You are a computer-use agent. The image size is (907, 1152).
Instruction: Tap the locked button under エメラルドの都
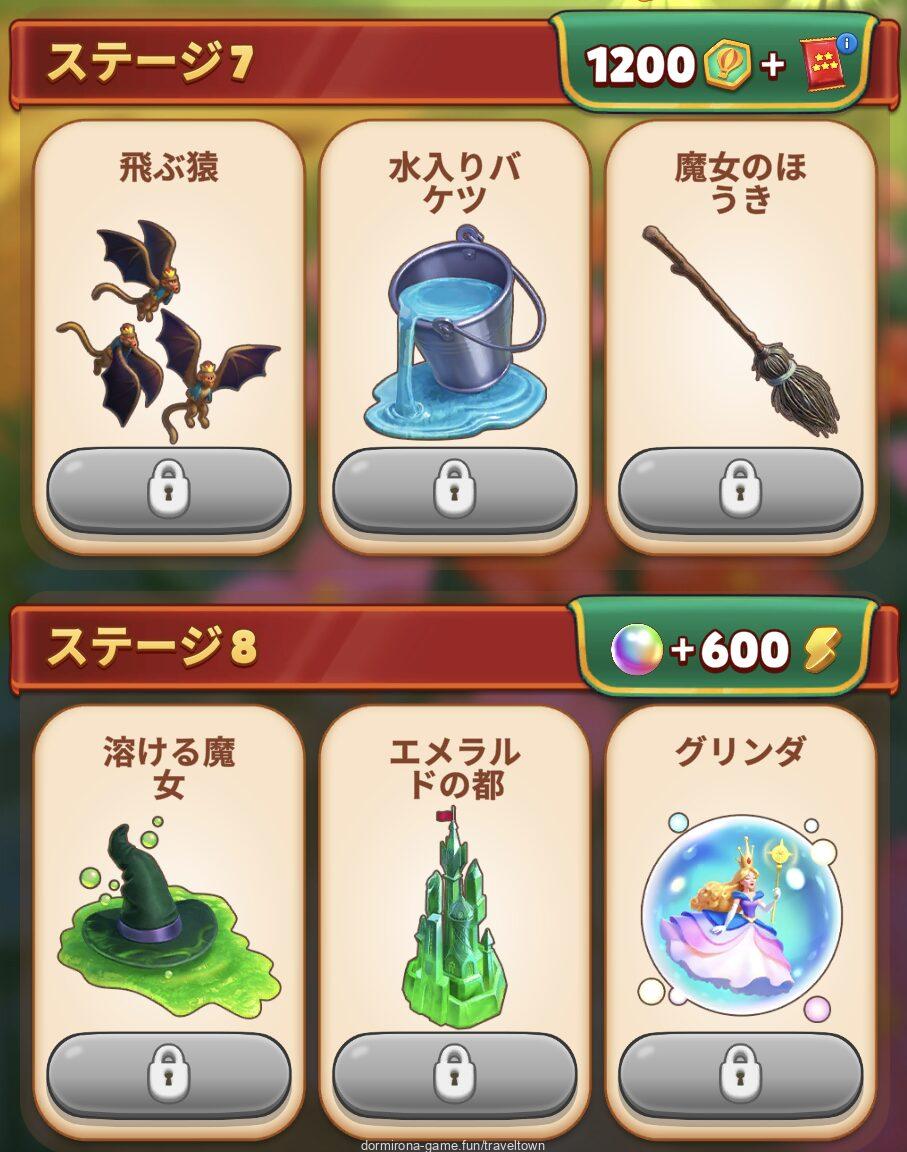tap(454, 1075)
